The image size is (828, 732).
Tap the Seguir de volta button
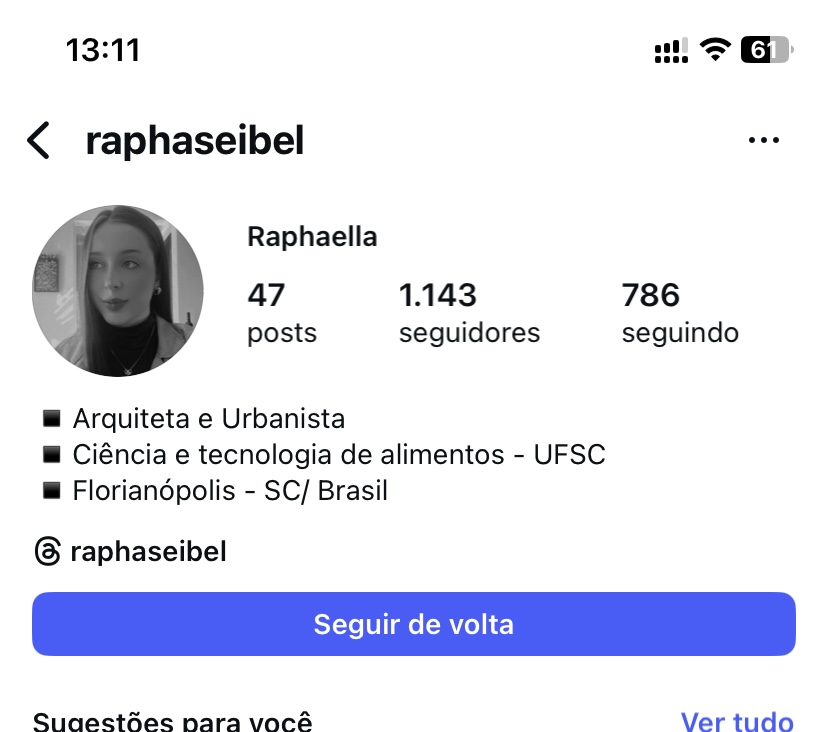414,625
